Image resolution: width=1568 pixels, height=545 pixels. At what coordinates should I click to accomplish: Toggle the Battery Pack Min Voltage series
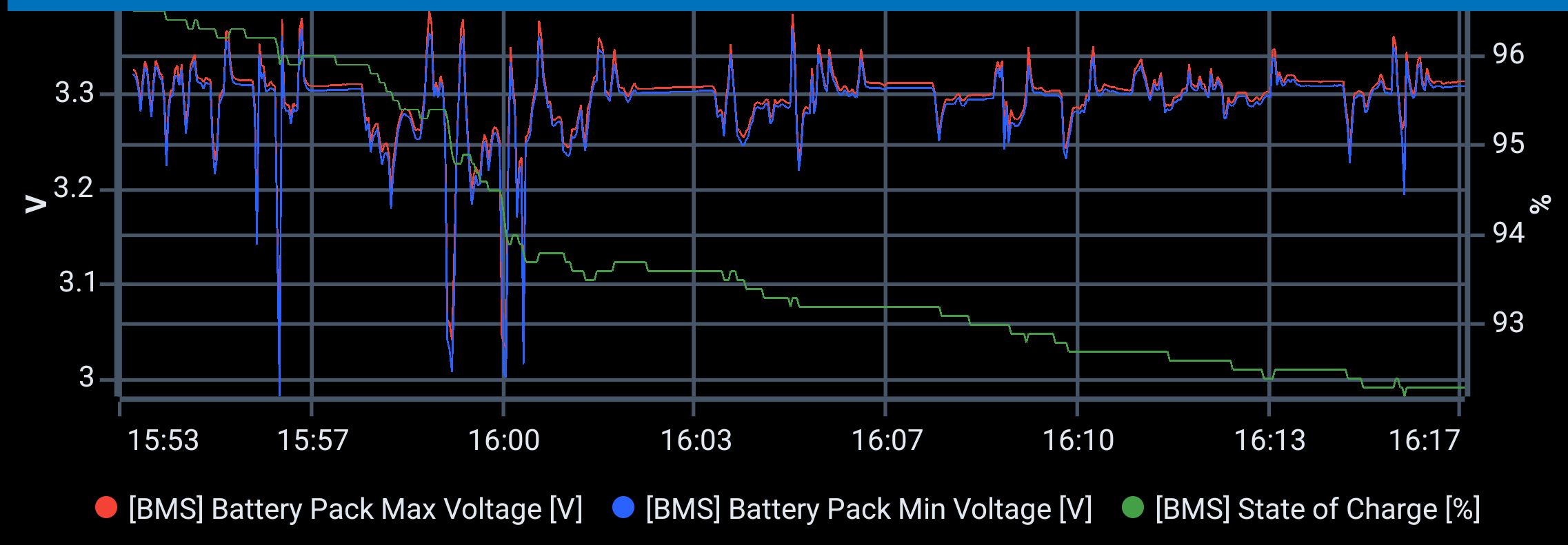click(x=852, y=508)
